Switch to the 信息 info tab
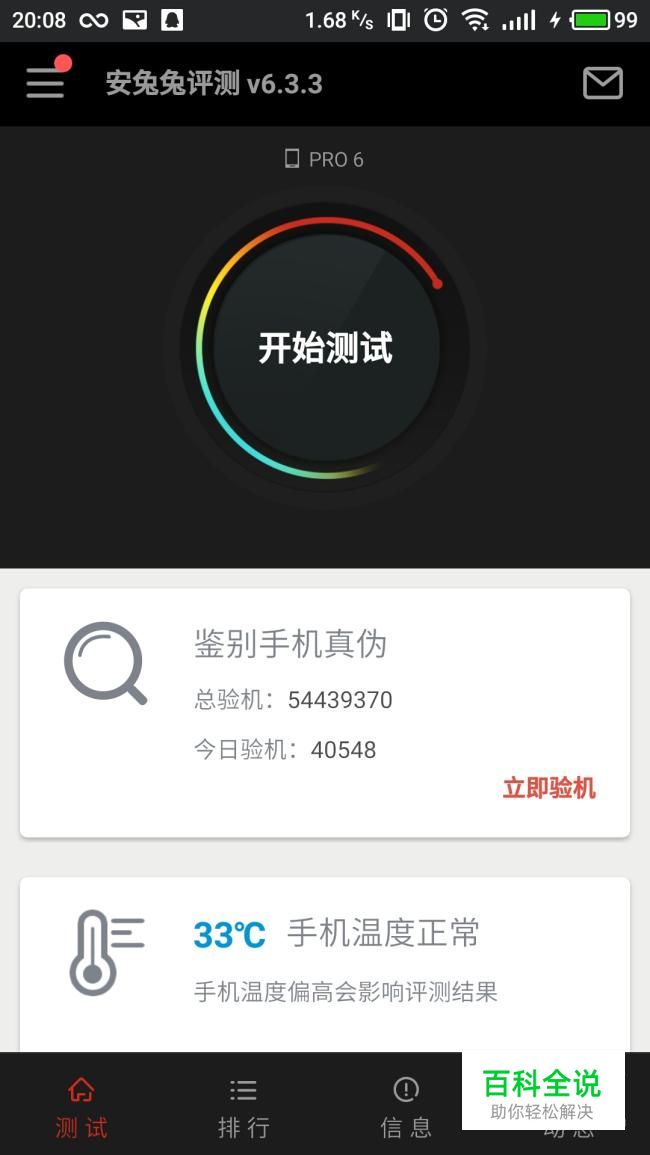Screen dimensions: 650x1155 click(406, 1108)
